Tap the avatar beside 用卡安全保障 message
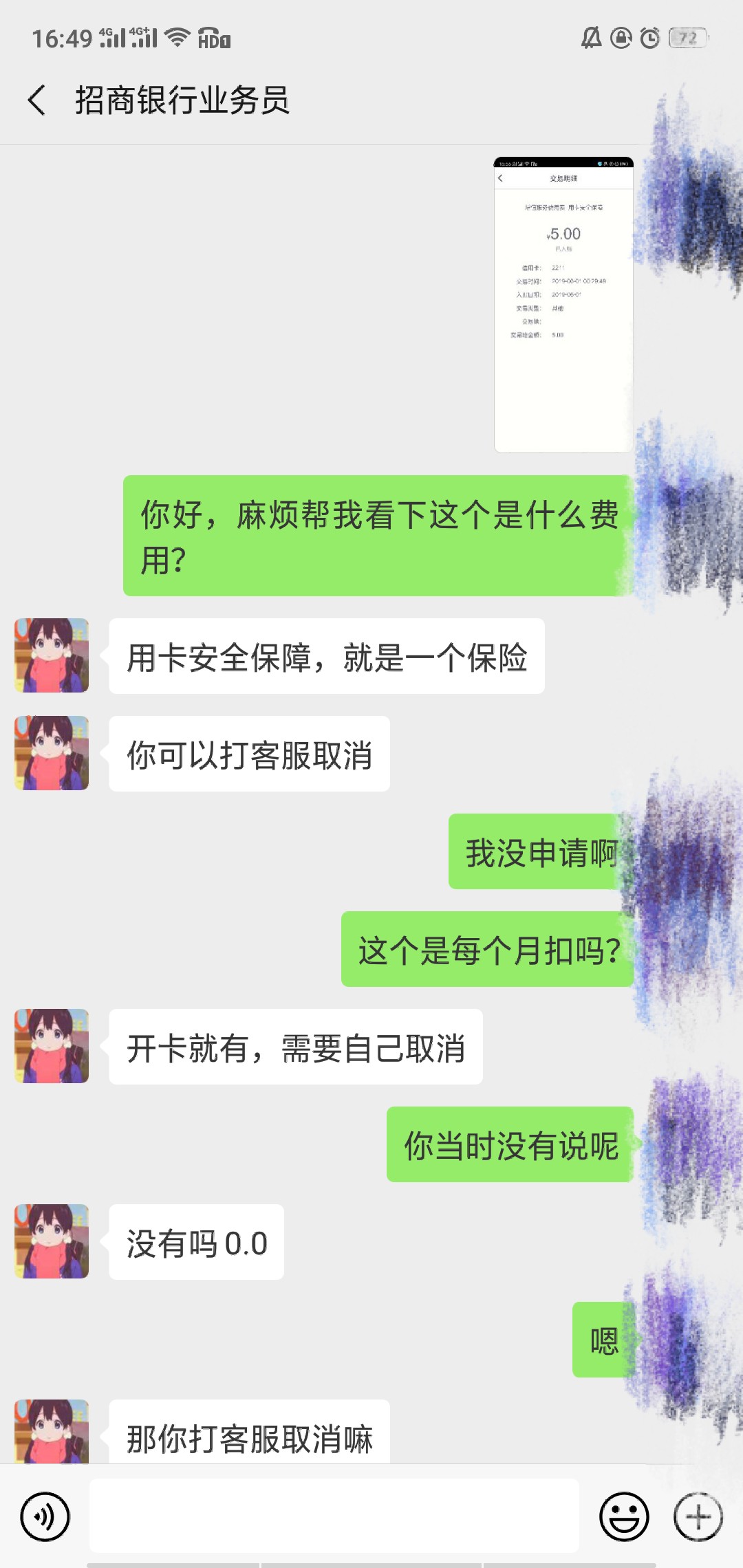 click(52, 655)
